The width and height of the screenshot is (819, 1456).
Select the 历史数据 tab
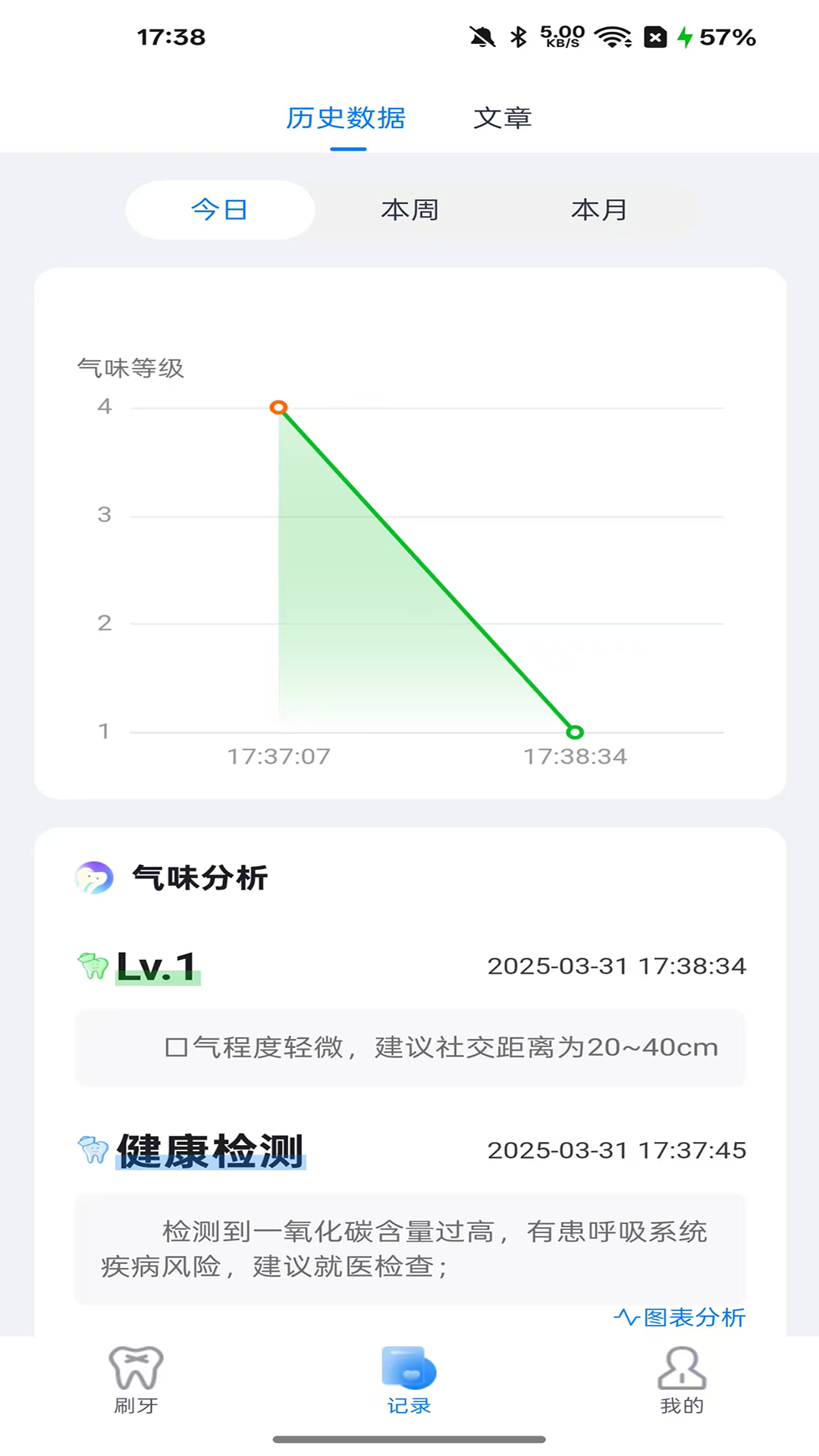(346, 118)
